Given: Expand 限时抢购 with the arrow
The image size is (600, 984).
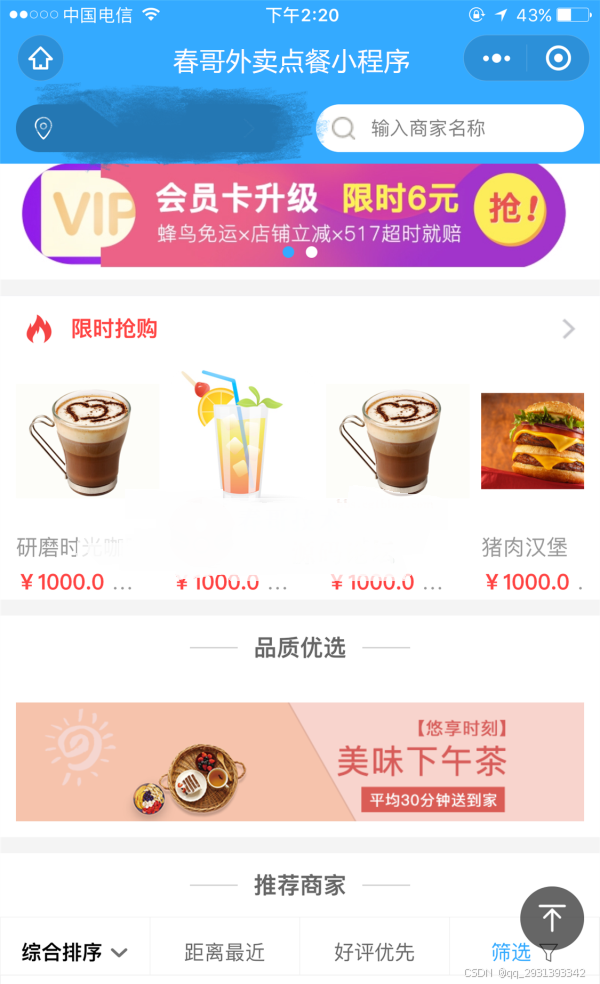Looking at the screenshot, I should pyautogui.click(x=569, y=329).
